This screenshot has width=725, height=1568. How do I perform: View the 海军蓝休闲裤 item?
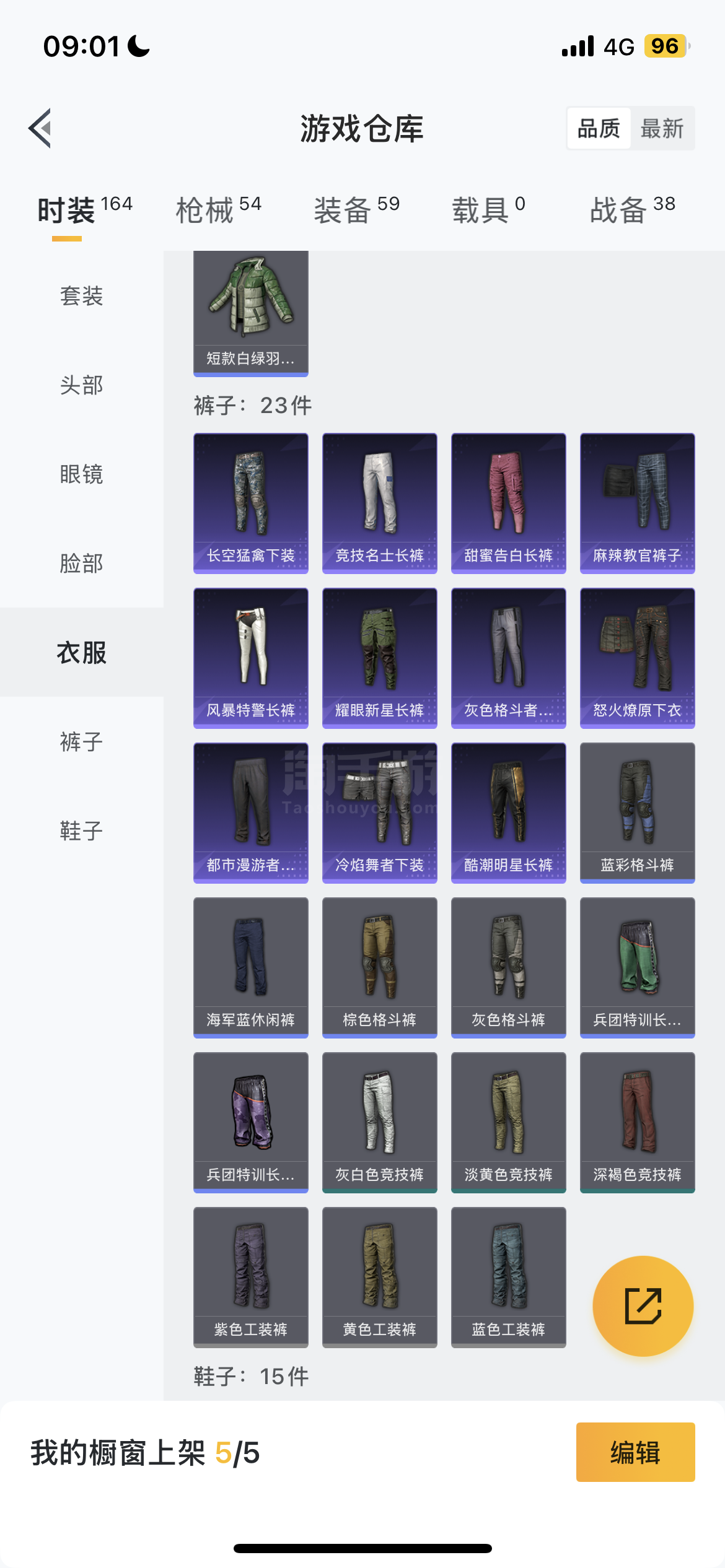251,968
